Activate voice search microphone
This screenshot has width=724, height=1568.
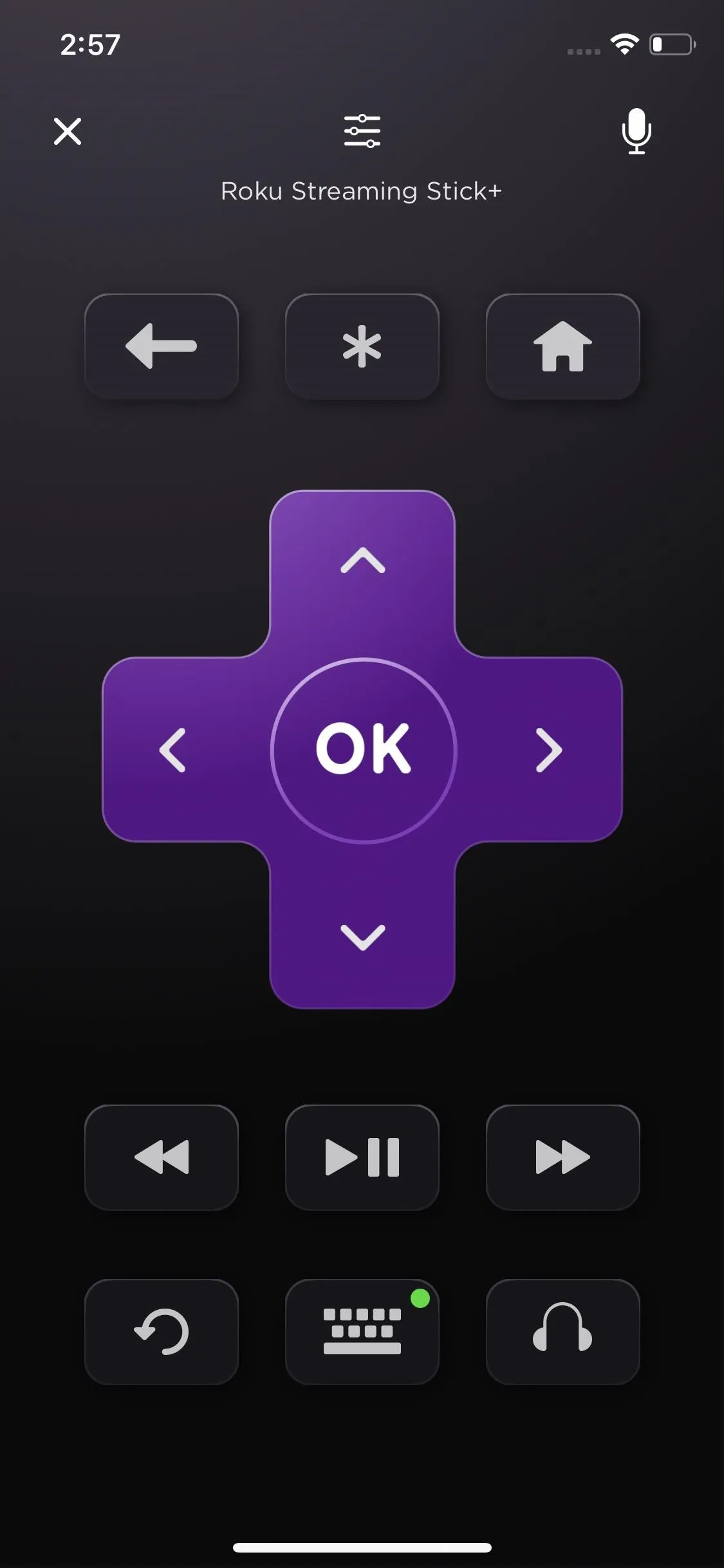pos(636,131)
